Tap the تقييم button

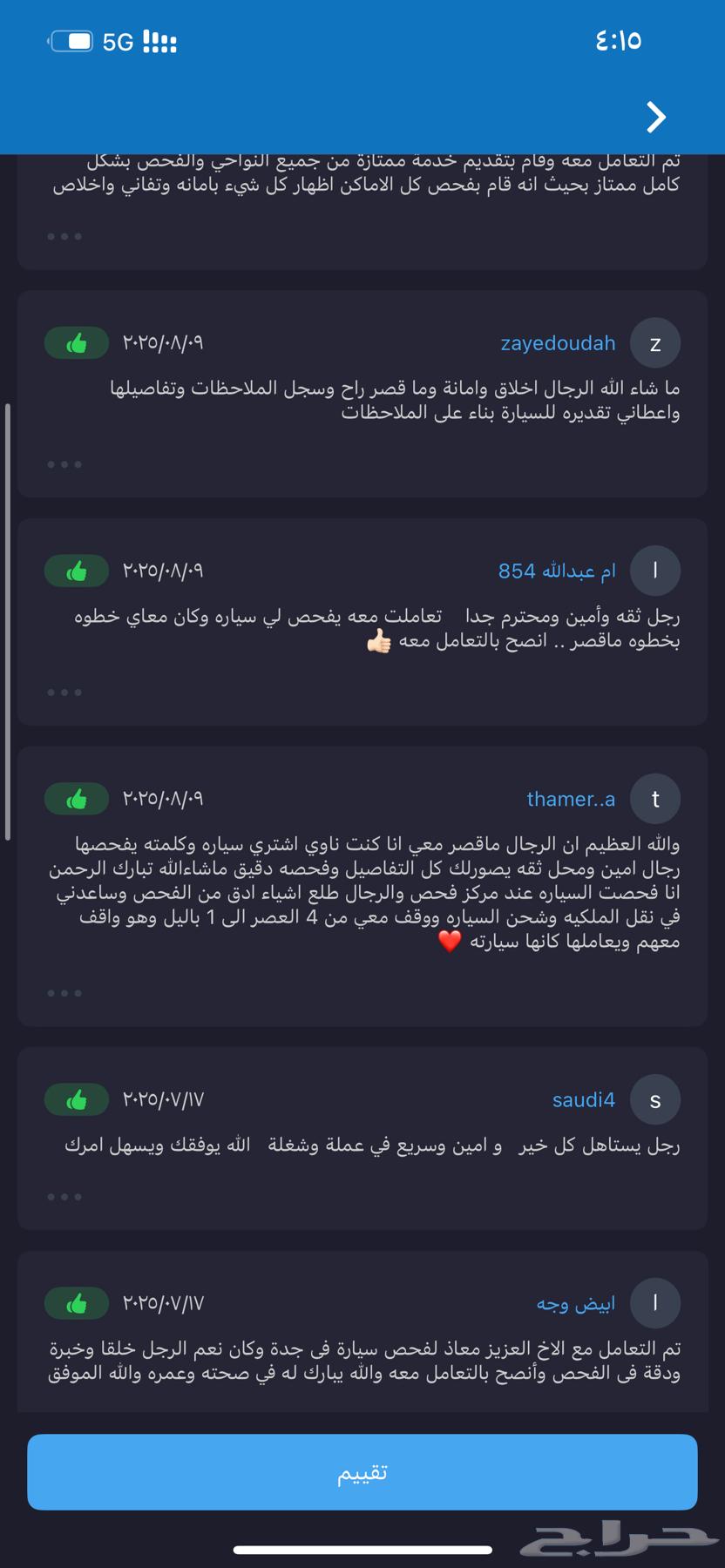click(x=362, y=1472)
